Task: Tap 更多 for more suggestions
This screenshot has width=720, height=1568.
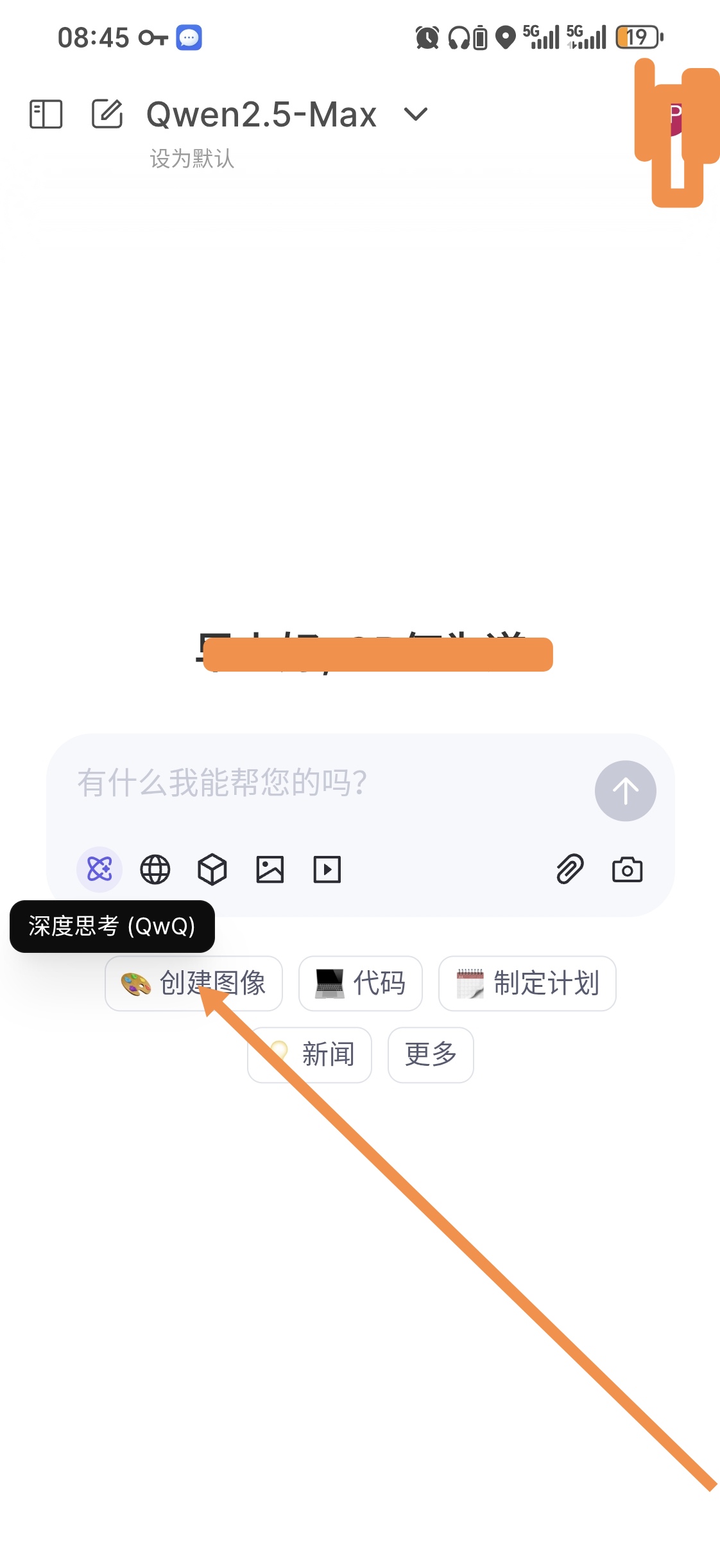Action: click(x=431, y=1055)
